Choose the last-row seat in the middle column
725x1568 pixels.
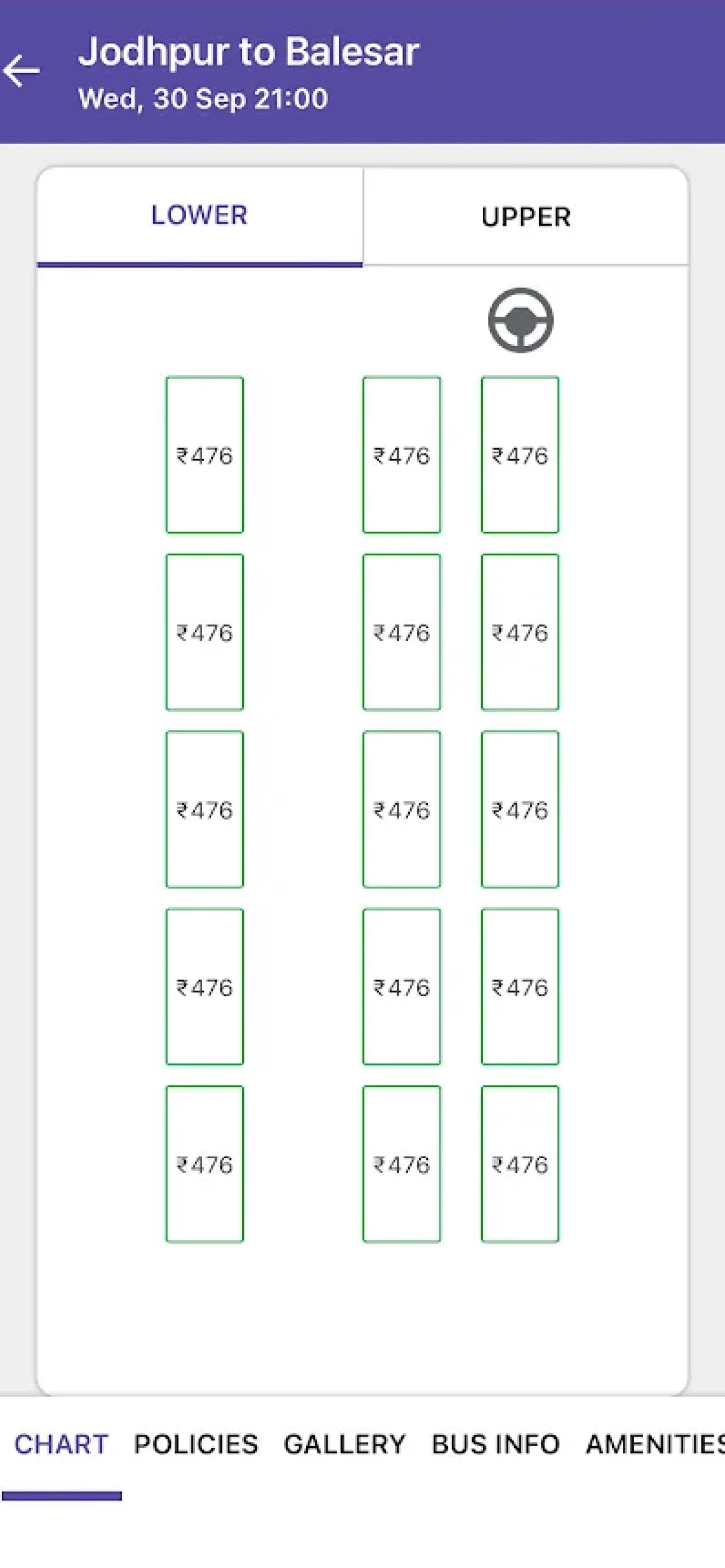402,1164
